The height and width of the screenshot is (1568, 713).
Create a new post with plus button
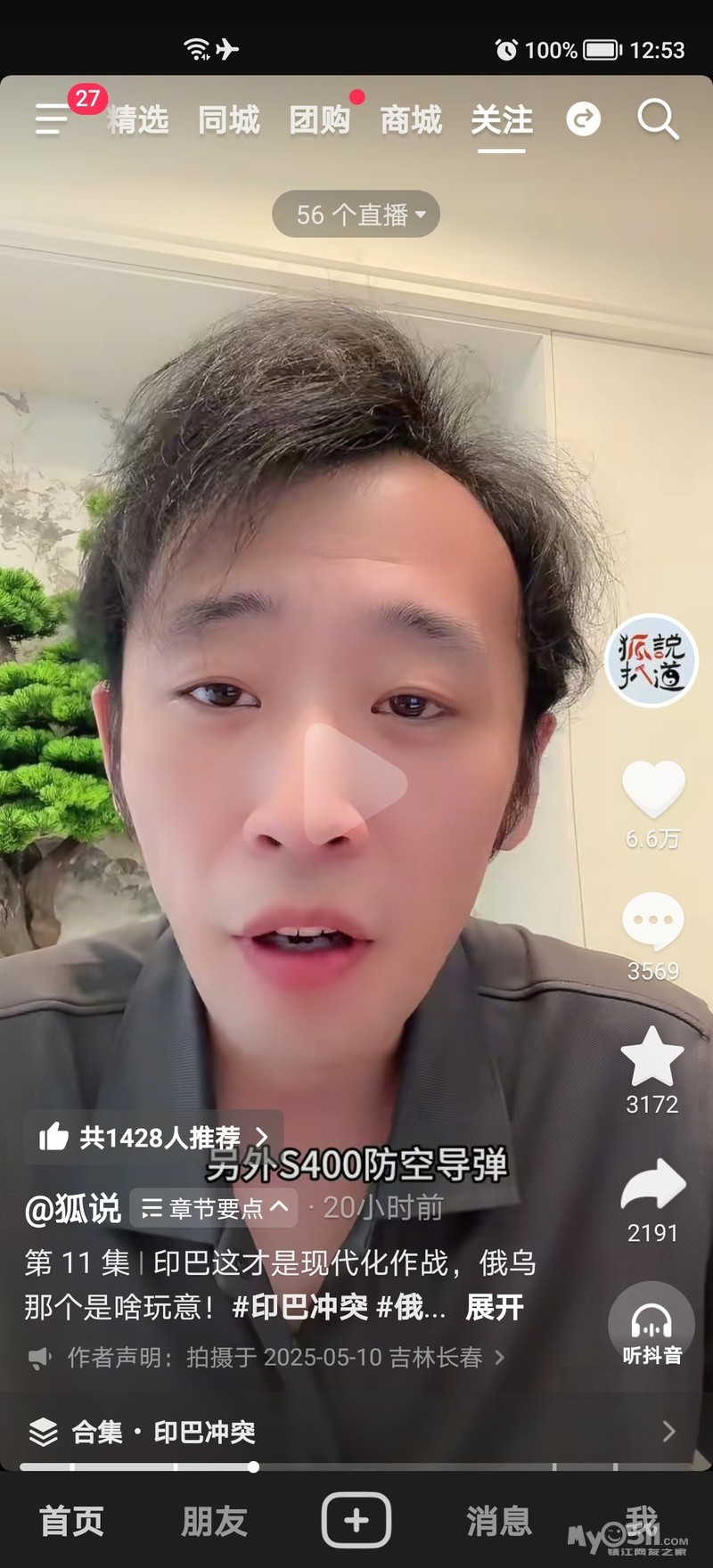pyautogui.click(x=356, y=1520)
